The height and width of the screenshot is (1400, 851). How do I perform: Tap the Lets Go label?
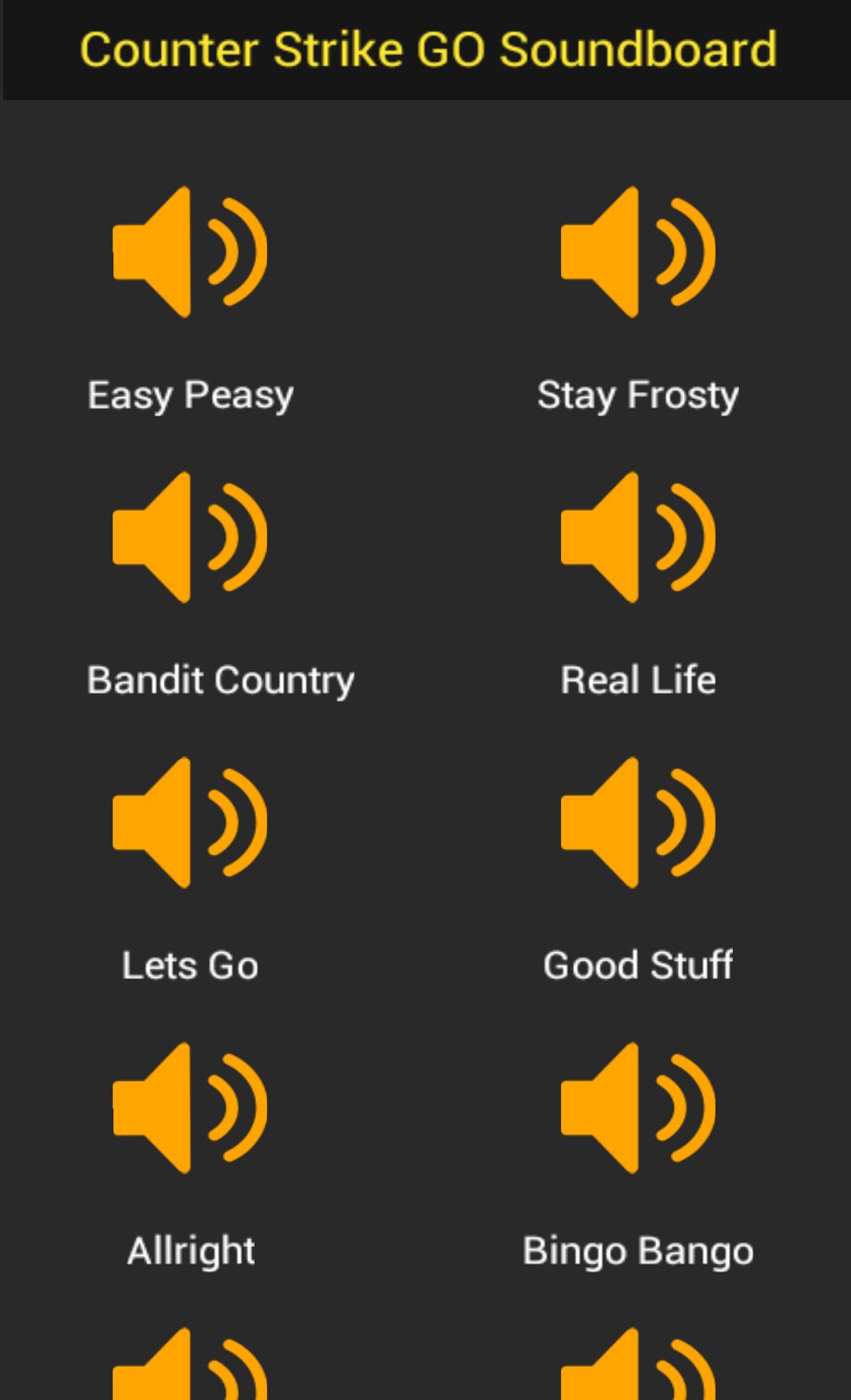click(189, 965)
